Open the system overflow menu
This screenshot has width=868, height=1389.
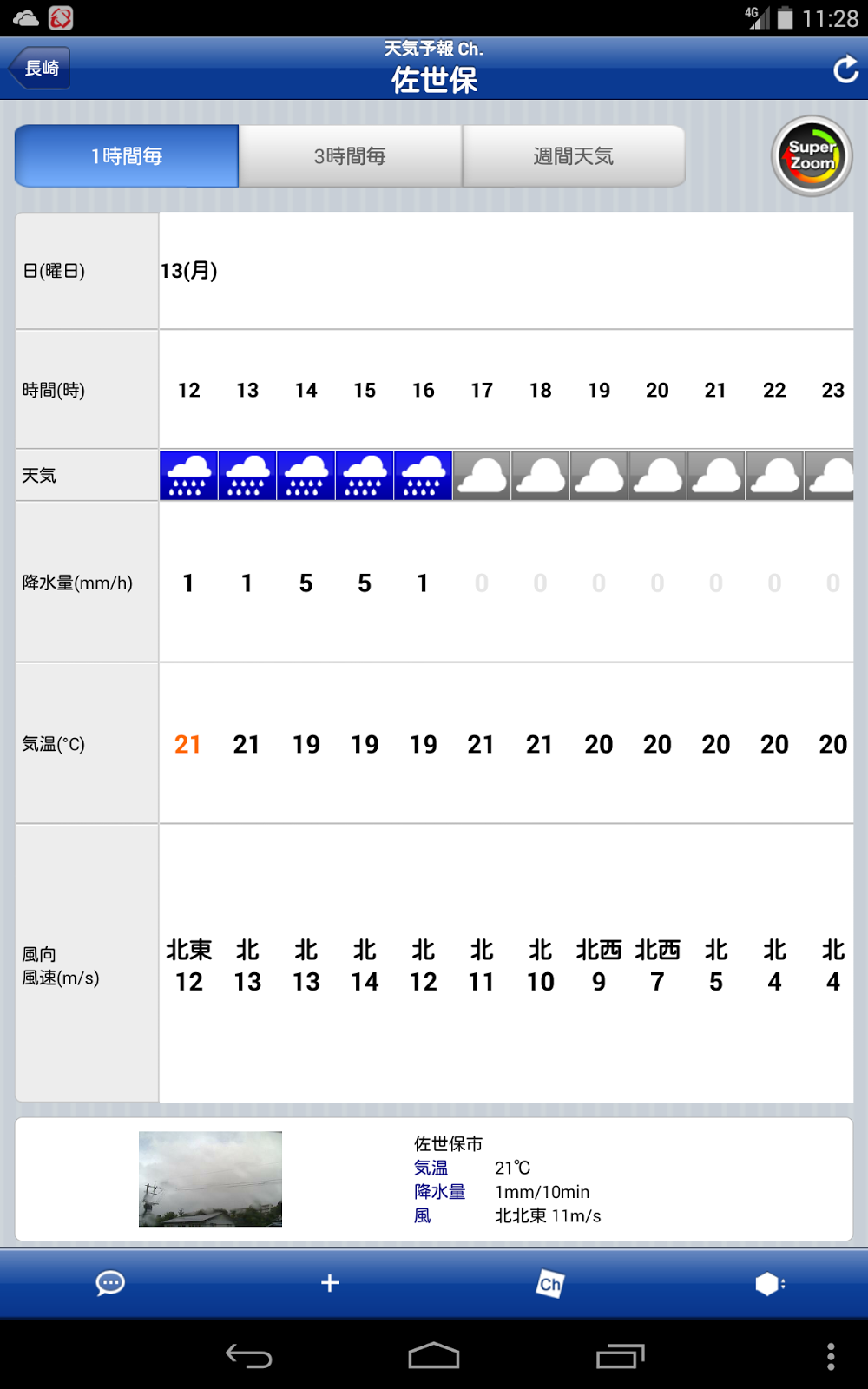click(831, 1355)
